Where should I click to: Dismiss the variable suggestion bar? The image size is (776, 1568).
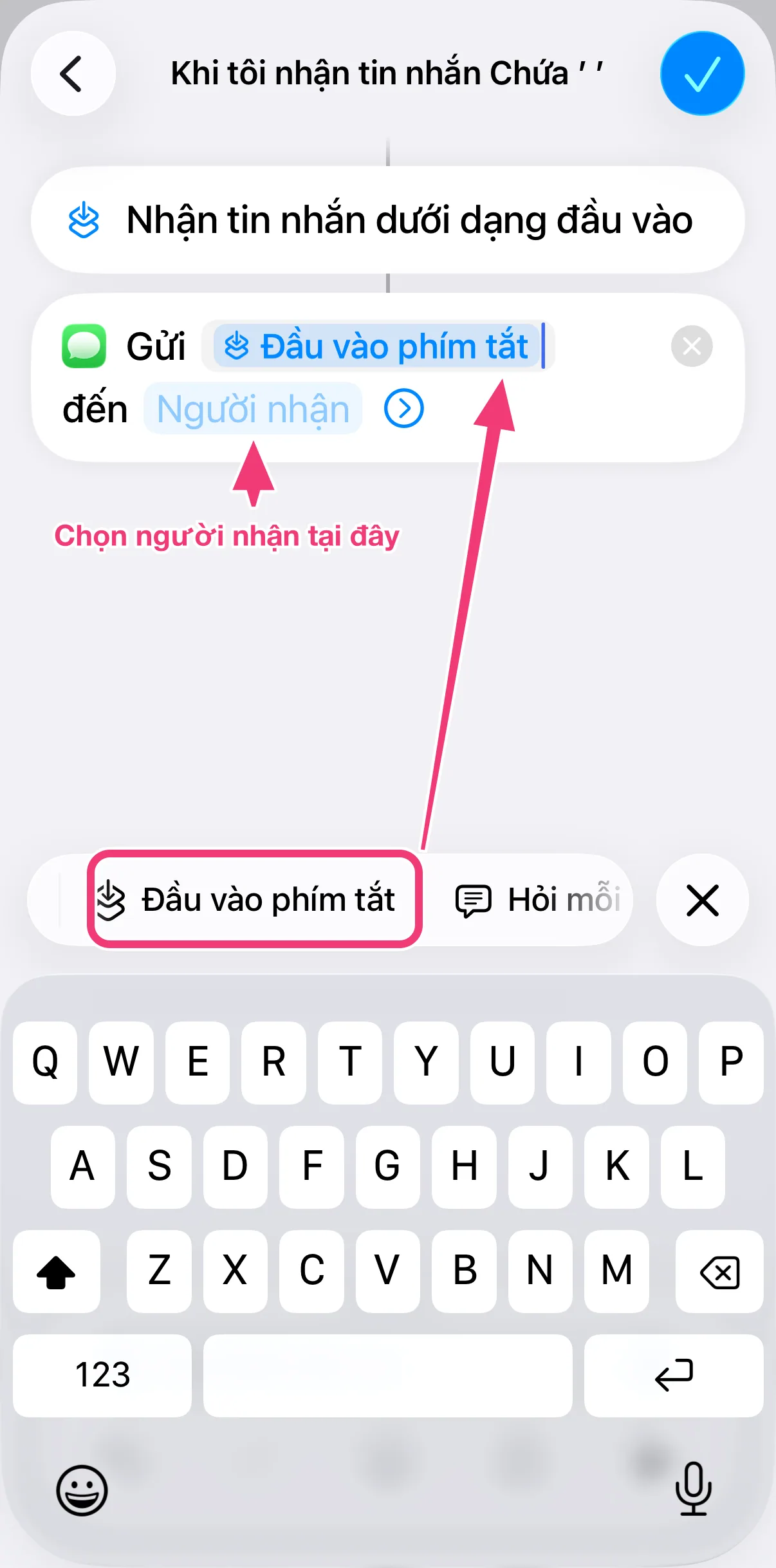click(x=702, y=899)
